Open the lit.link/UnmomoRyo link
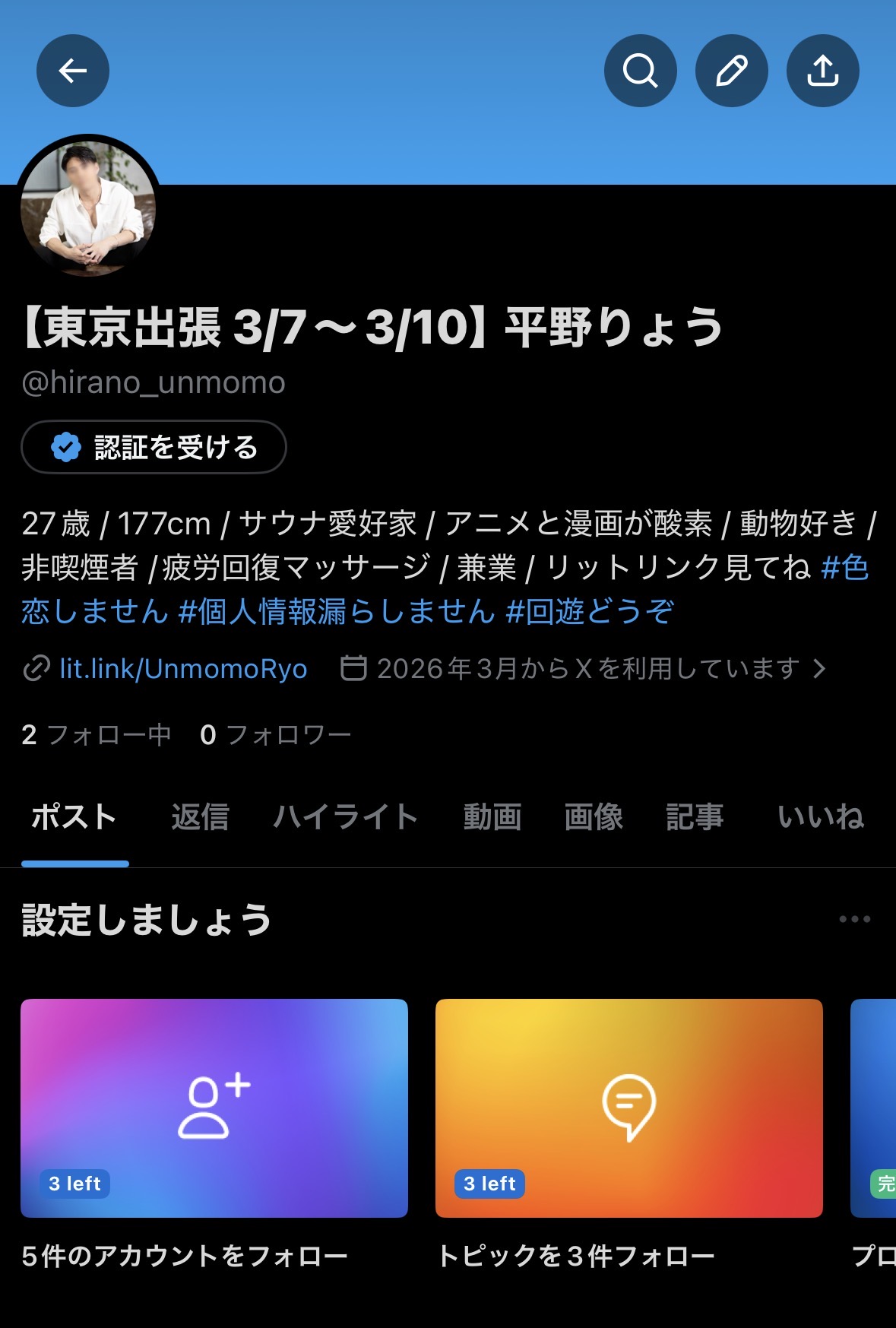896x1328 pixels. click(182, 669)
